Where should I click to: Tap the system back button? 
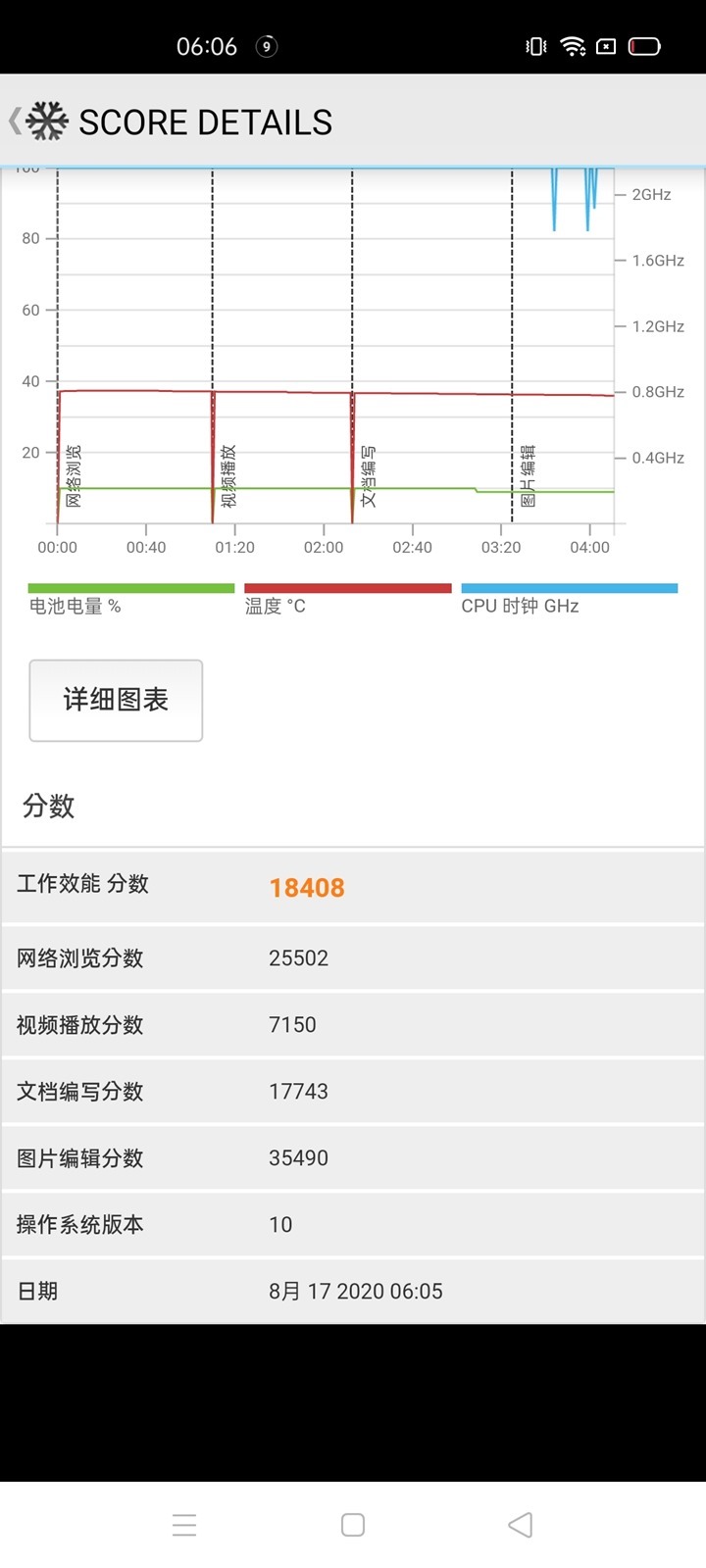tap(521, 1525)
